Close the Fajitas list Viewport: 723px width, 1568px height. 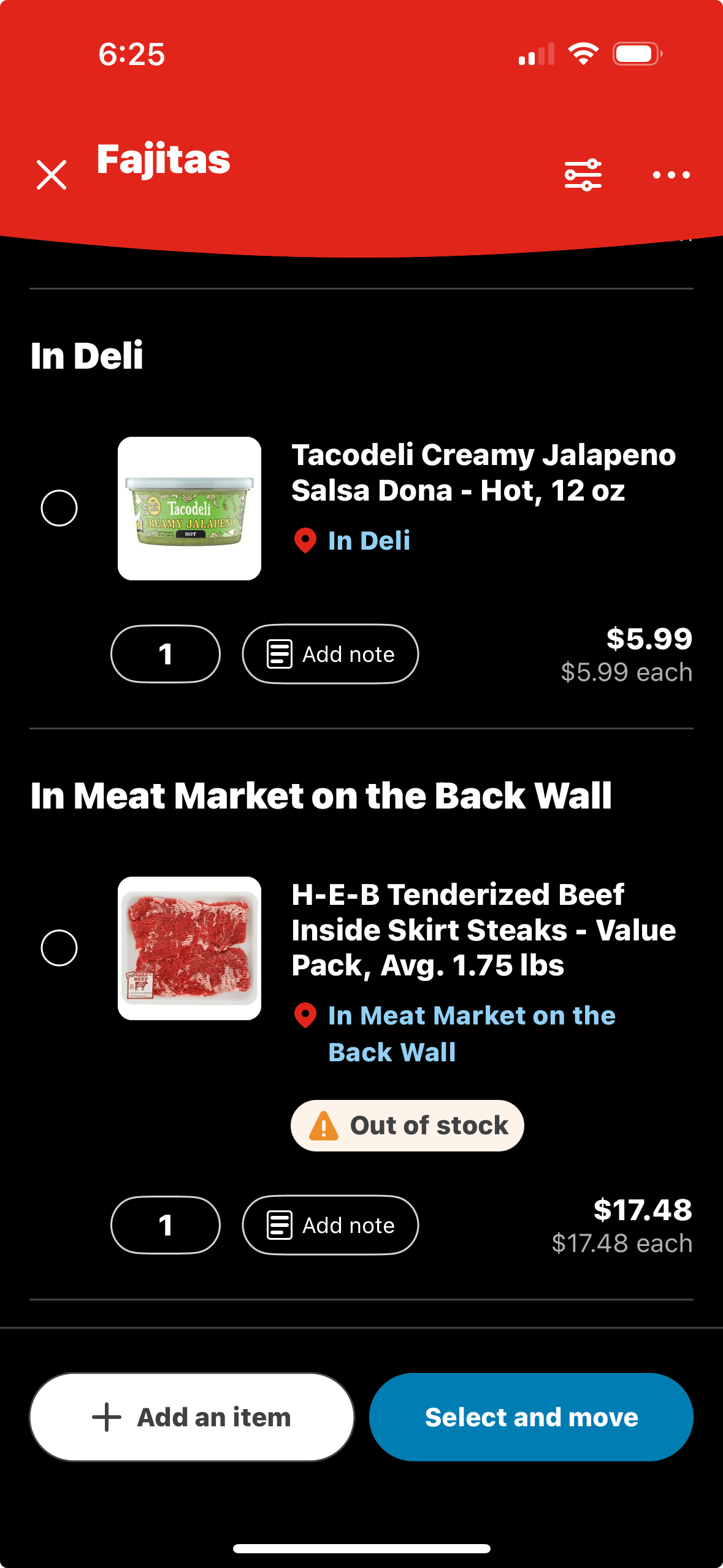pos(52,175)
